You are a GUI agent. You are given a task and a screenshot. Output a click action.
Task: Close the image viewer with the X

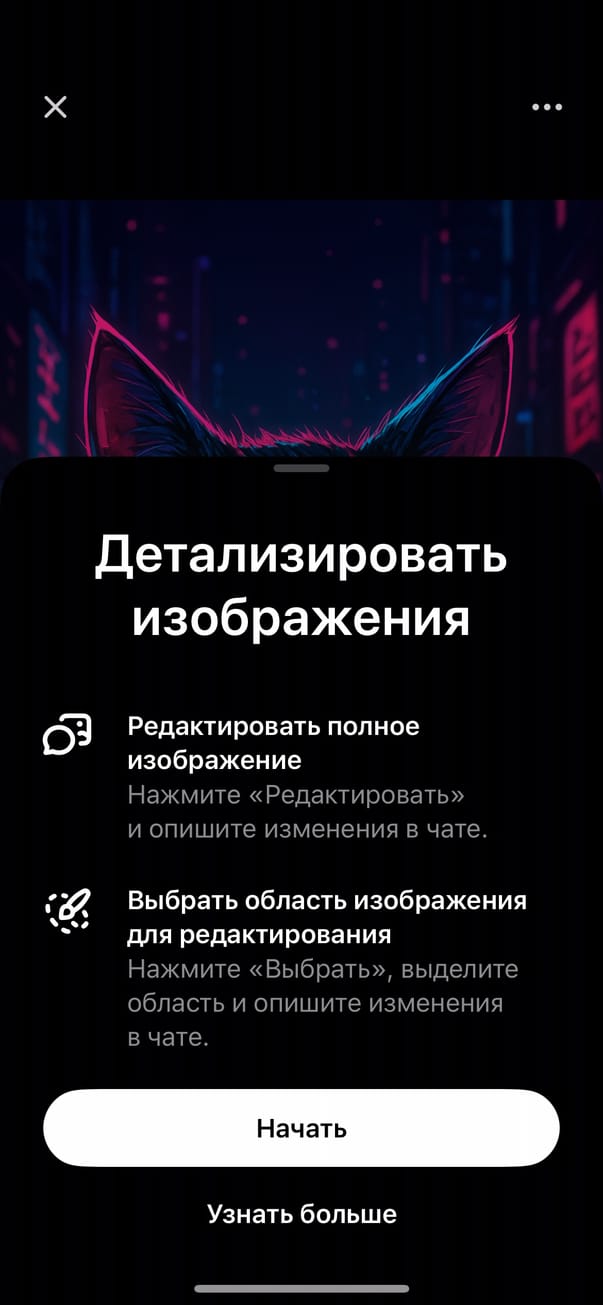coord(55,107)
